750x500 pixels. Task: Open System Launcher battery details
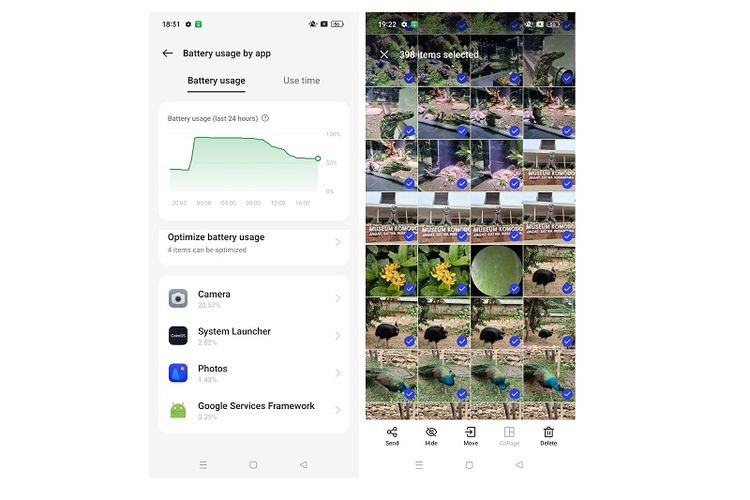point(253,336)
